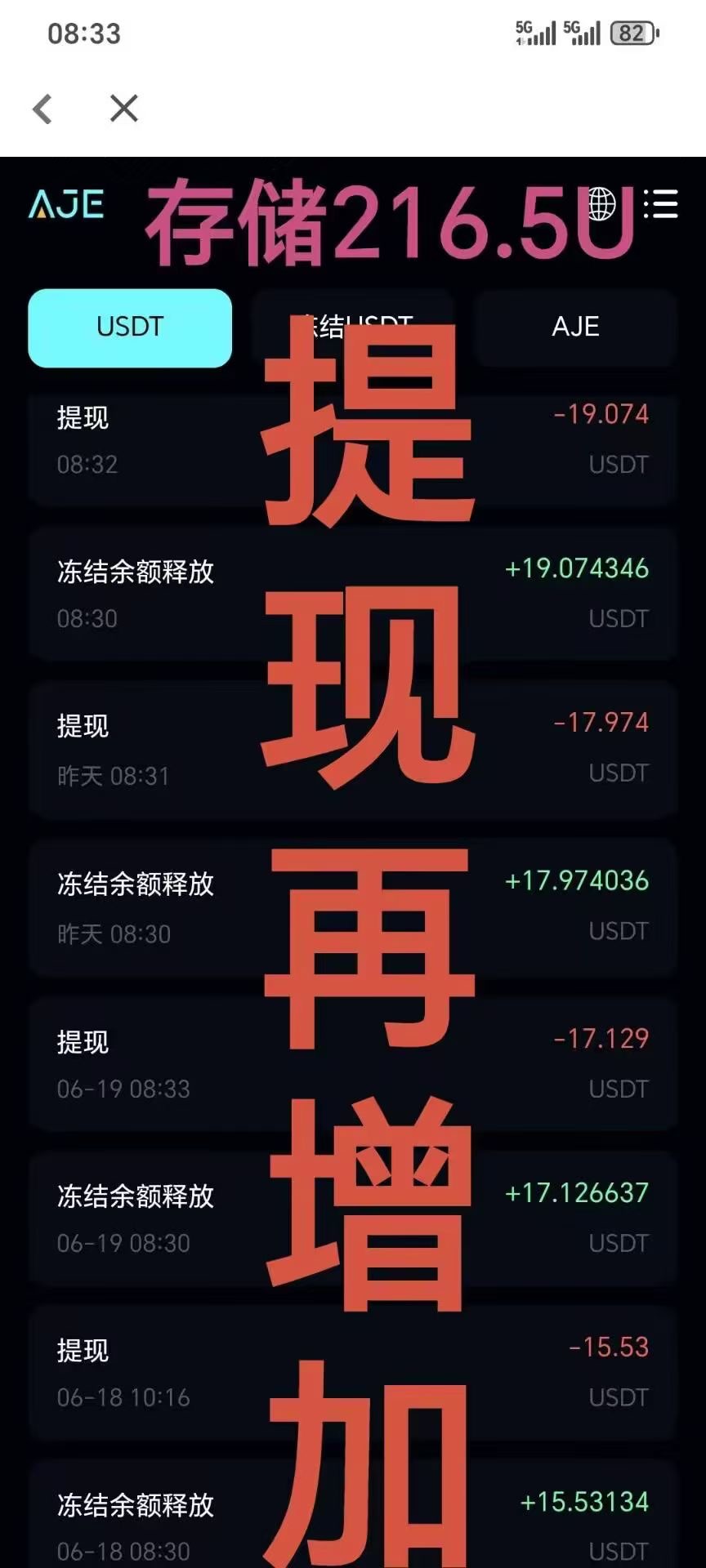The width and height of the screenshot is (706, 1568).
Task: Close the in-app browser page
Action: tap(124, 109)
